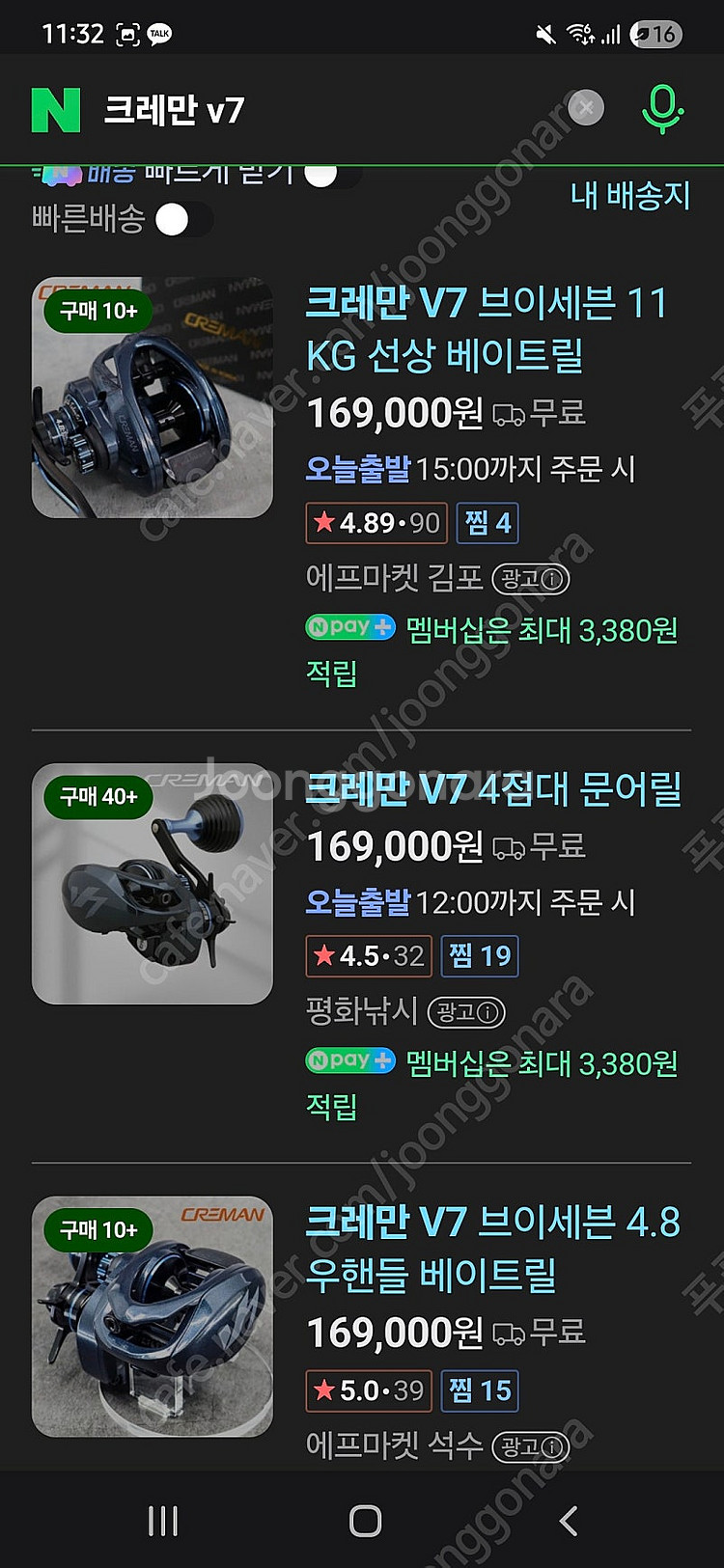Screen dimensions: 724x1568
Task: Open 크레만 V7 4점대 문어릴 listing
Action: (493, 790)
